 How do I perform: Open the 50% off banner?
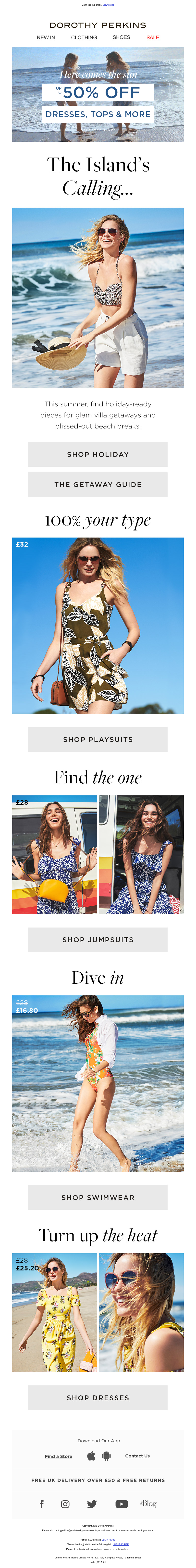pyautogui.click(x=98, y=94)
